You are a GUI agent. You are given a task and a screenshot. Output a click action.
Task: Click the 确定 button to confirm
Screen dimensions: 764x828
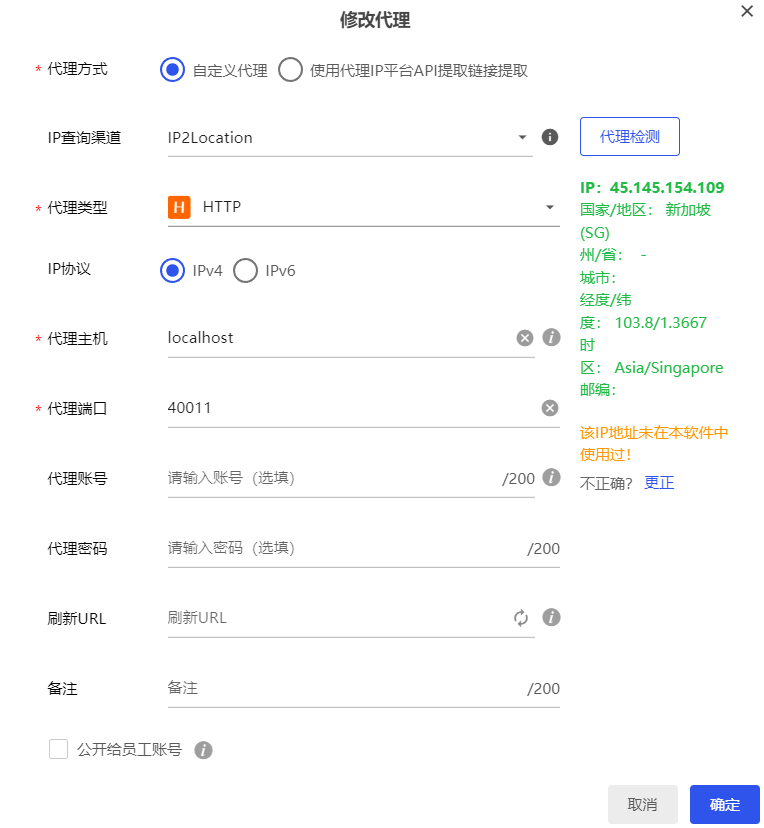point(724,804)
